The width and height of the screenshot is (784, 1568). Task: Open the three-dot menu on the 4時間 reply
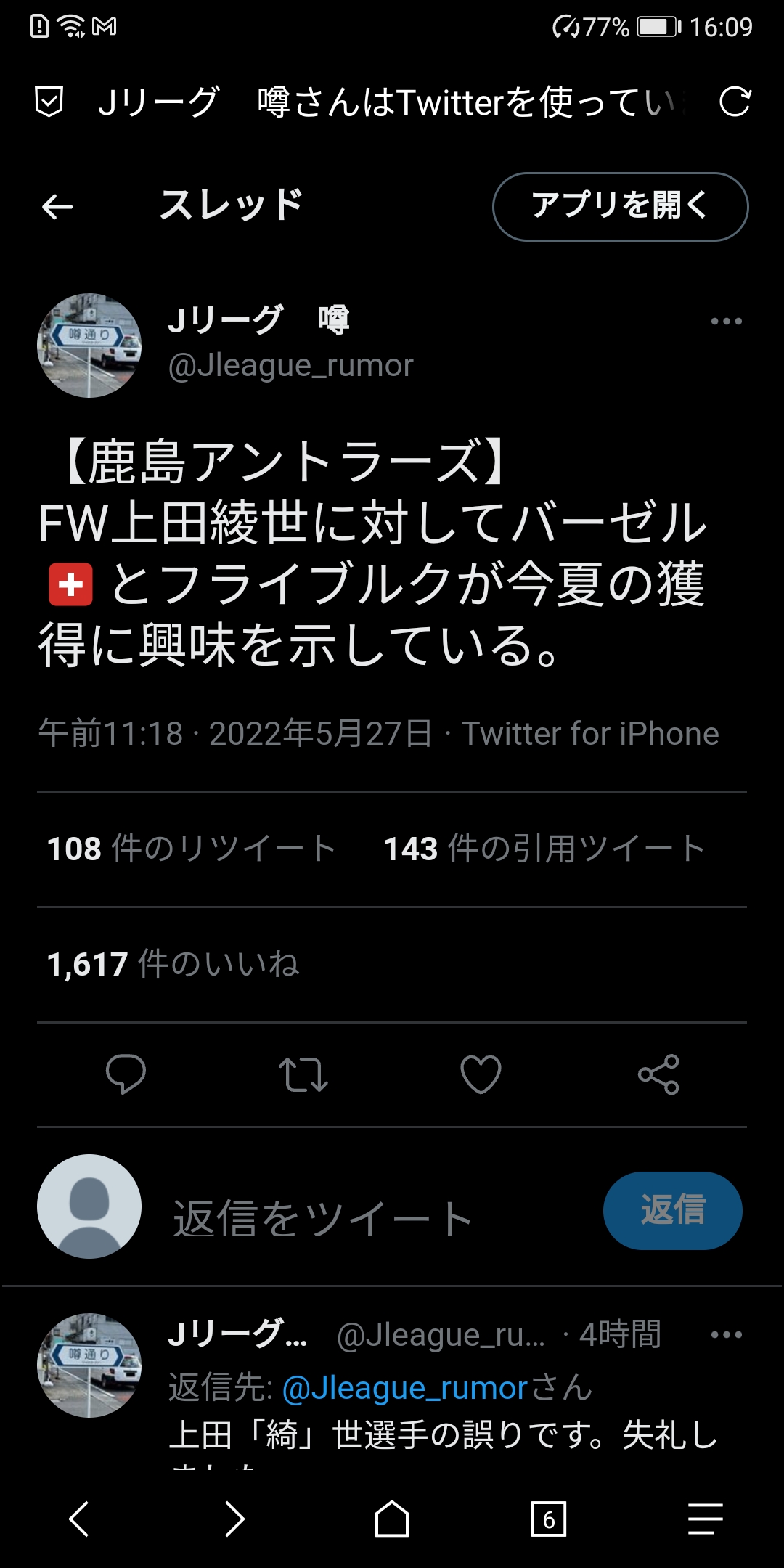[x=726, y=1334]
